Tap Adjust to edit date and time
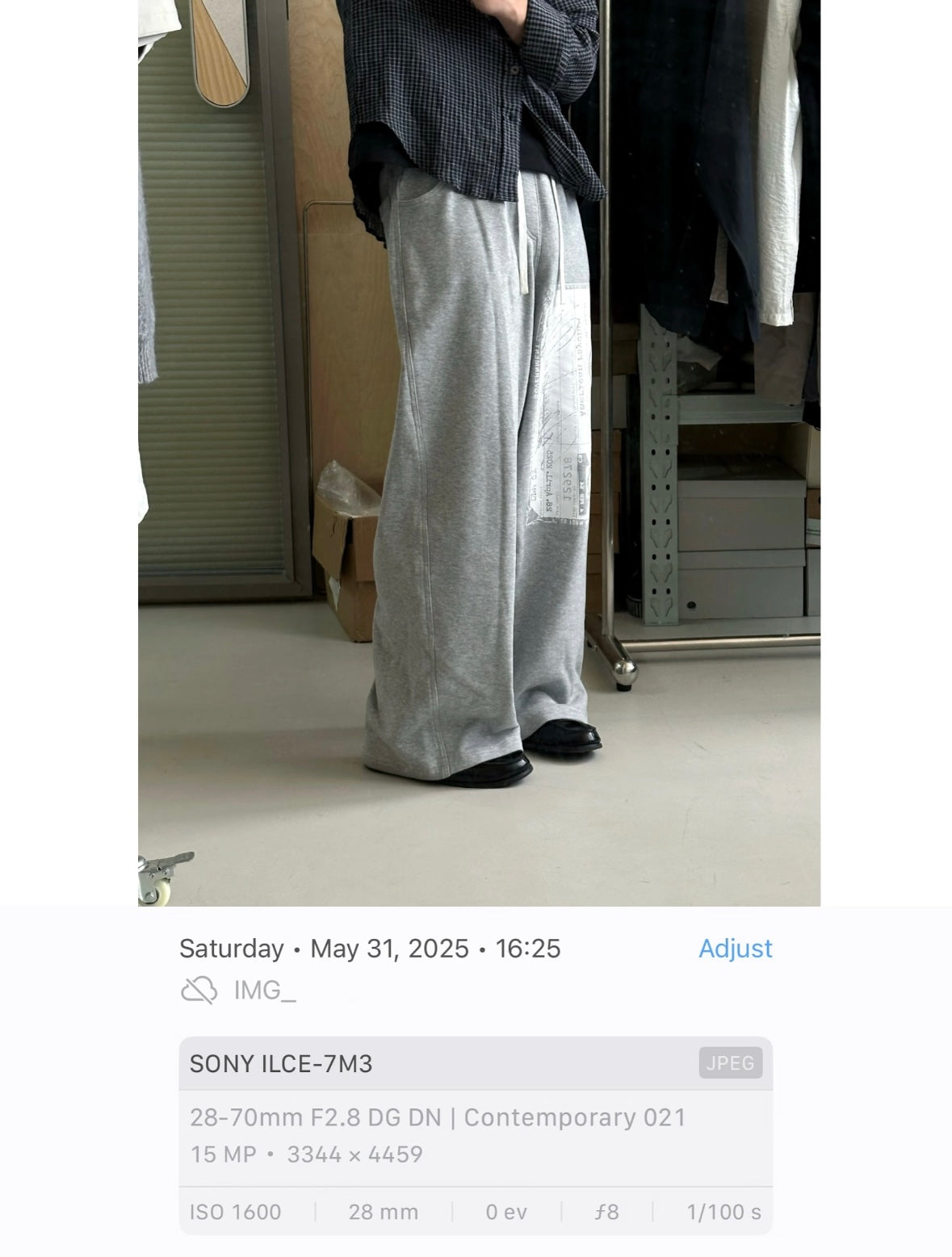 click(x=735, y=948)
